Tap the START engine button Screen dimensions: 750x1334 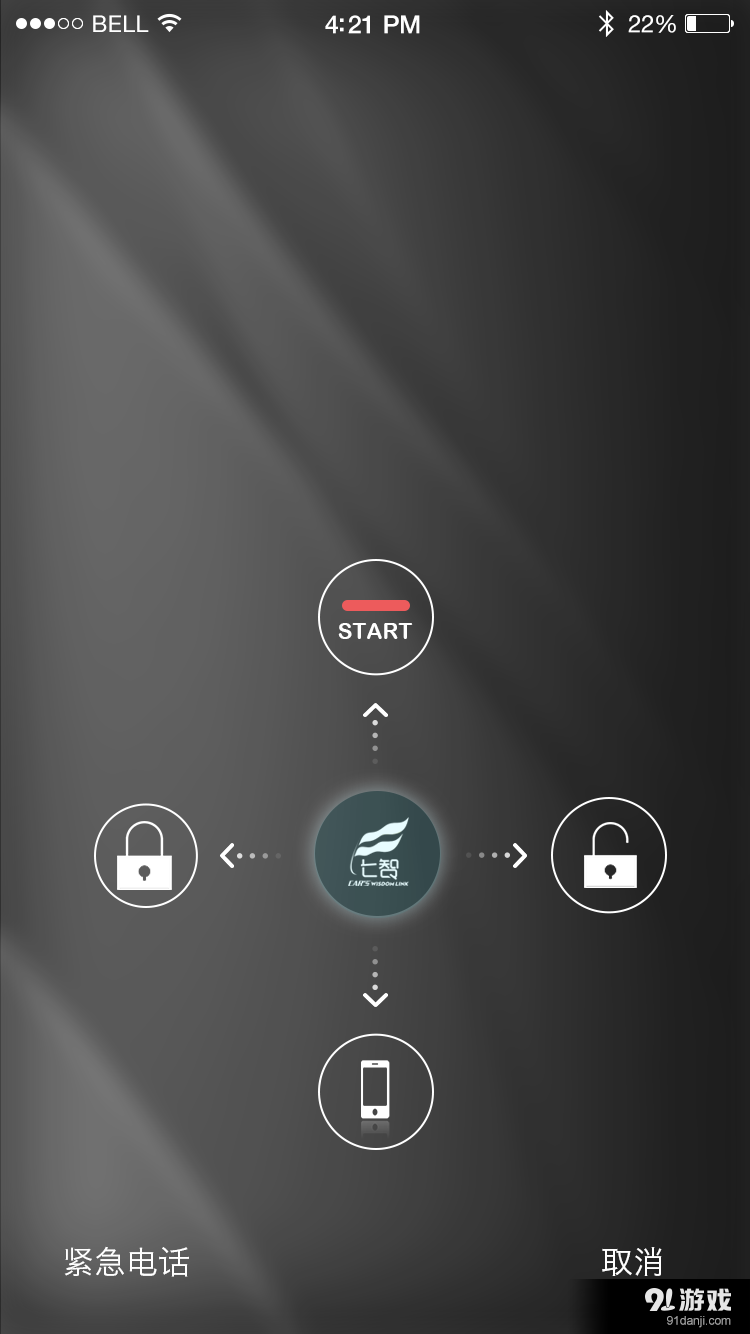pyautogui.click(x=375, y=617)
